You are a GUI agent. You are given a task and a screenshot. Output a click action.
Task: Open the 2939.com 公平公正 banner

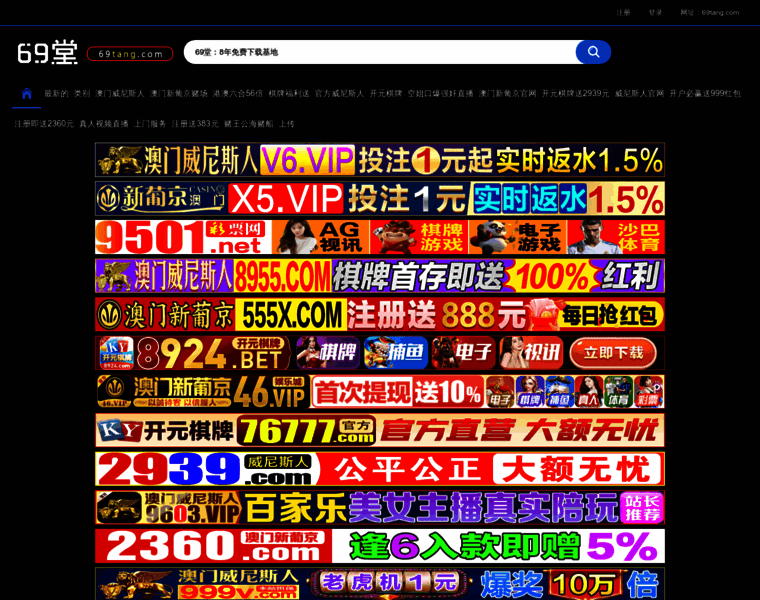click(x=379, y=468)
